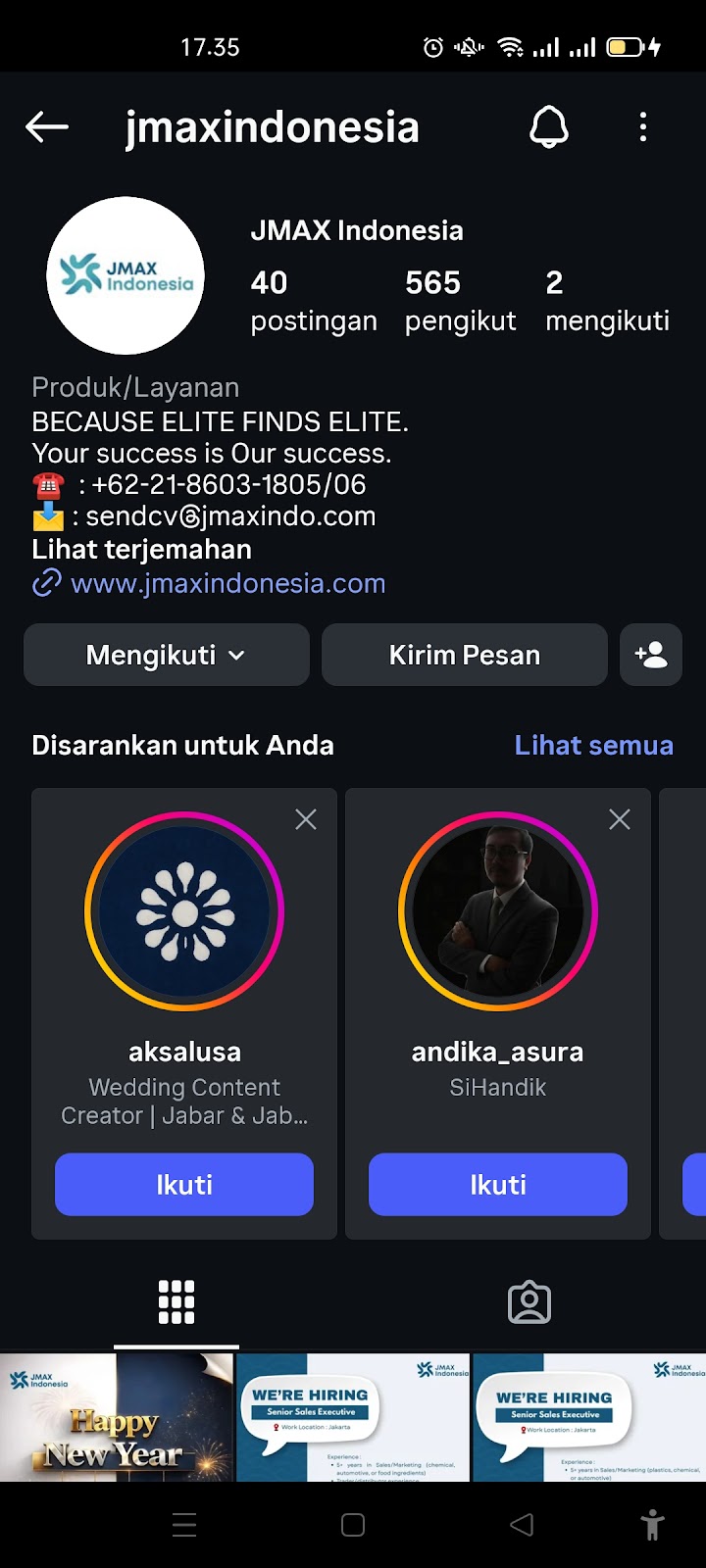706x1568 pixels.
Task: Open the notifications bell for jmaxindonesia
Action: tap(549, 127)
